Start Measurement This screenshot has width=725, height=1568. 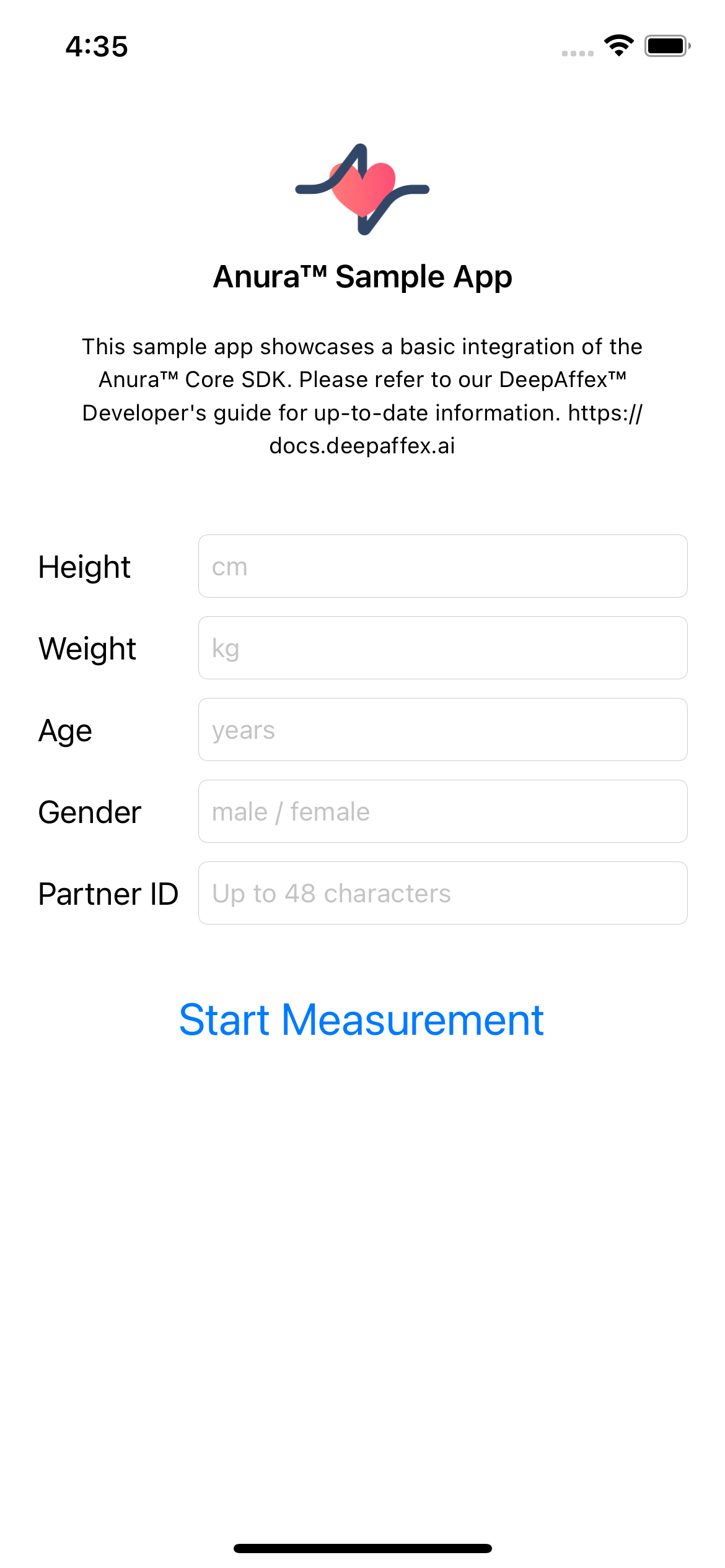coord(362,1019)
